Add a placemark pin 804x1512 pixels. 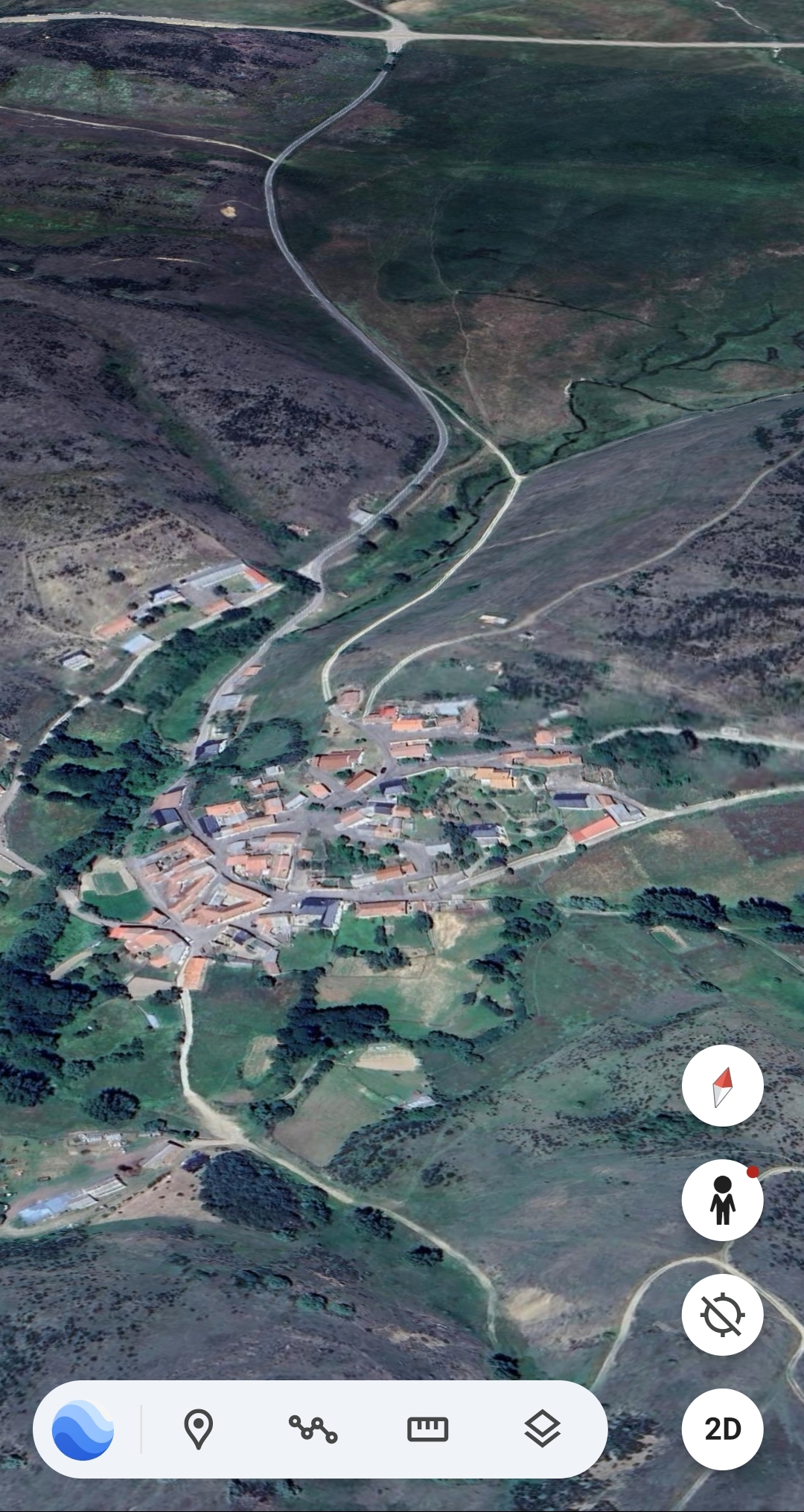point(198,1429)
